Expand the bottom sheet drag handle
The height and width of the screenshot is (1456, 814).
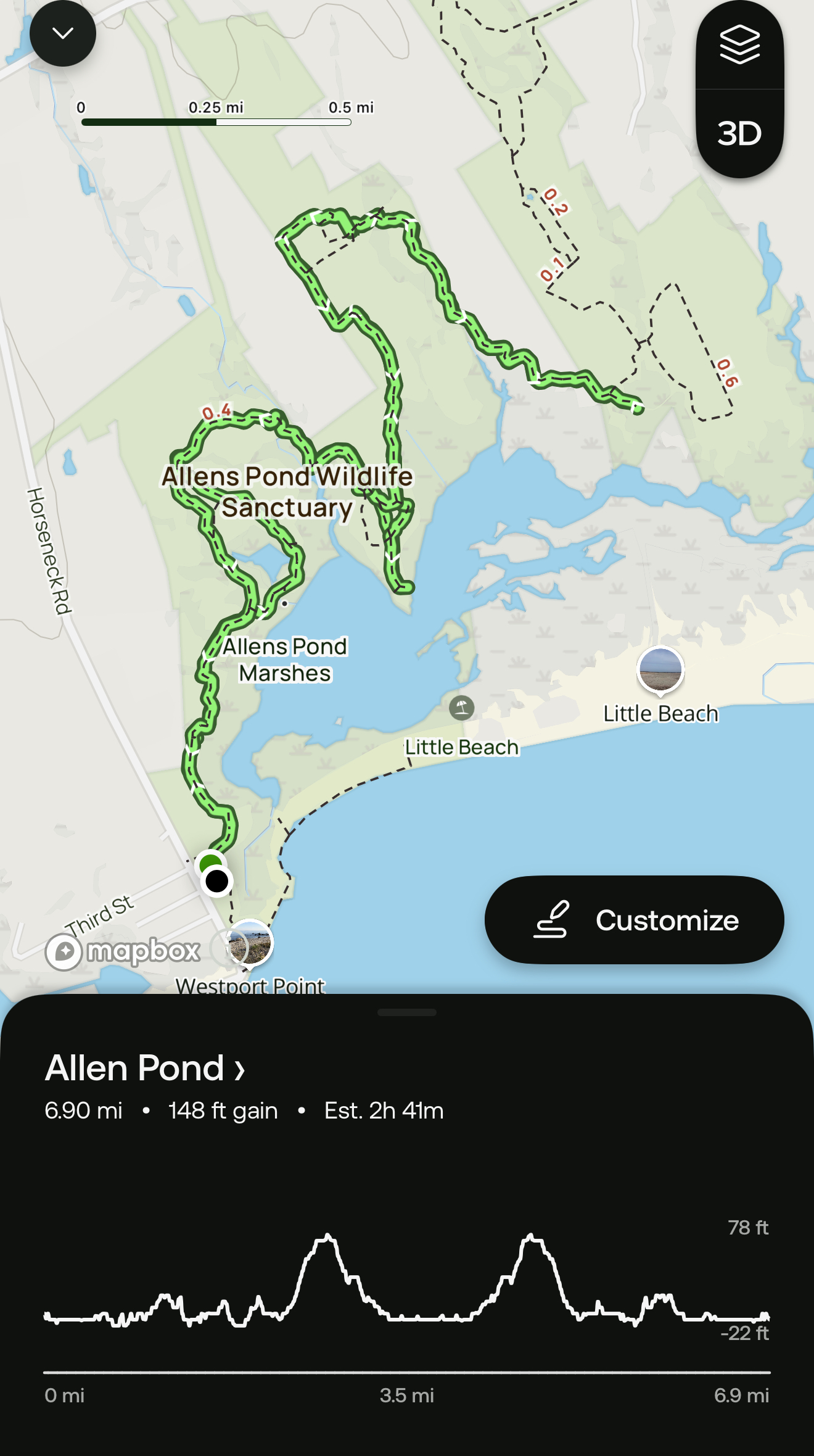click(x=407, y=1012)
